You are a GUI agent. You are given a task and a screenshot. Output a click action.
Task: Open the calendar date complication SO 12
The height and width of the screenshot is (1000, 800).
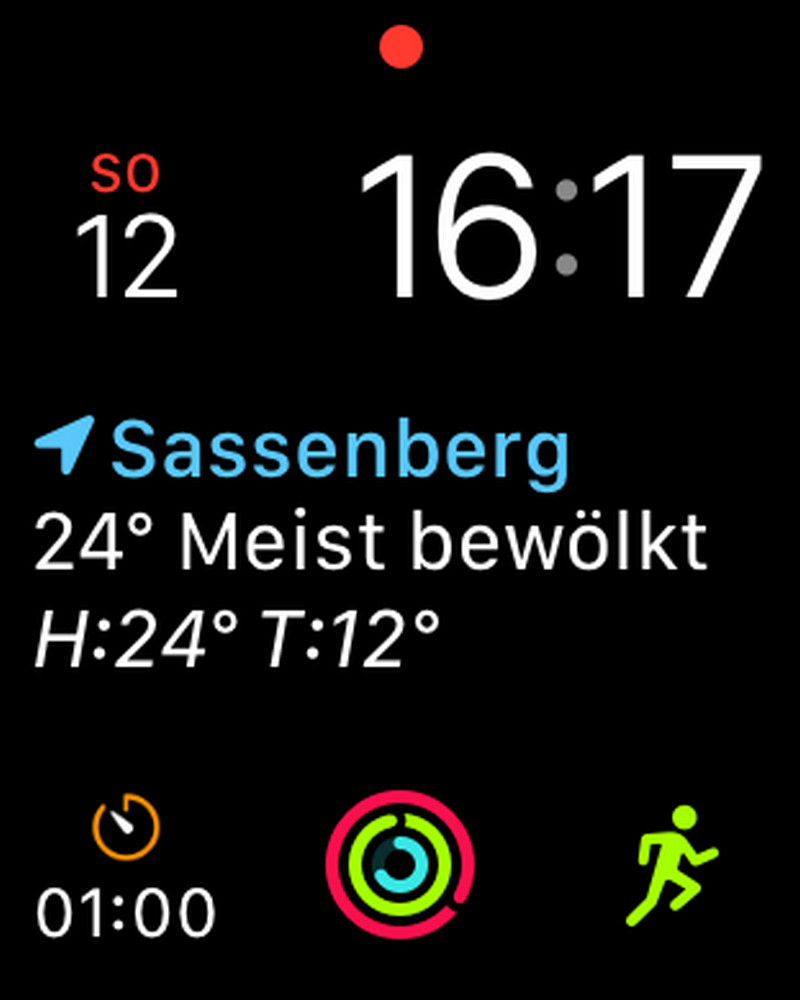(126, 228)
